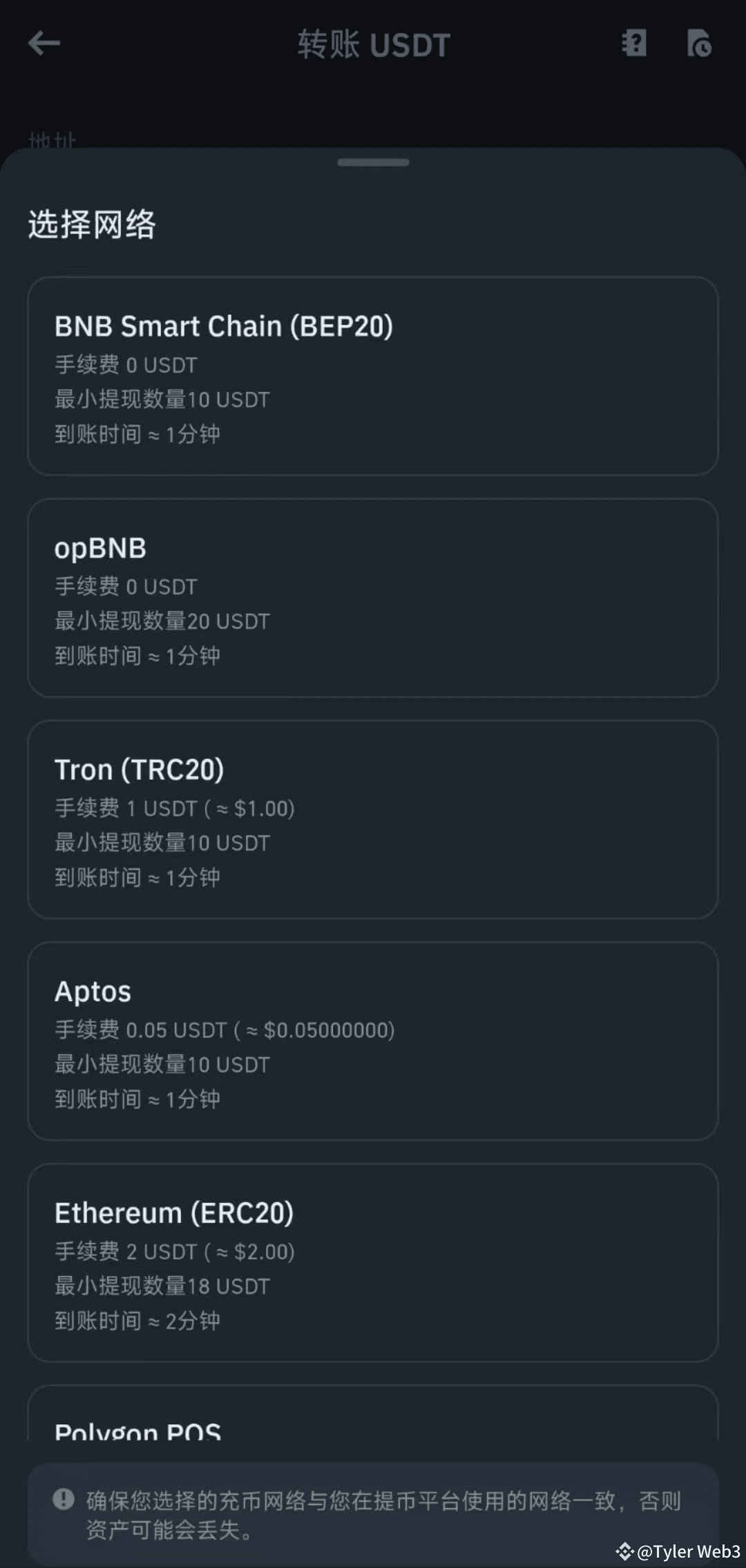Click the 选择网络 heading
Screen dimensions: 746x1568
[x=90, y=223]
